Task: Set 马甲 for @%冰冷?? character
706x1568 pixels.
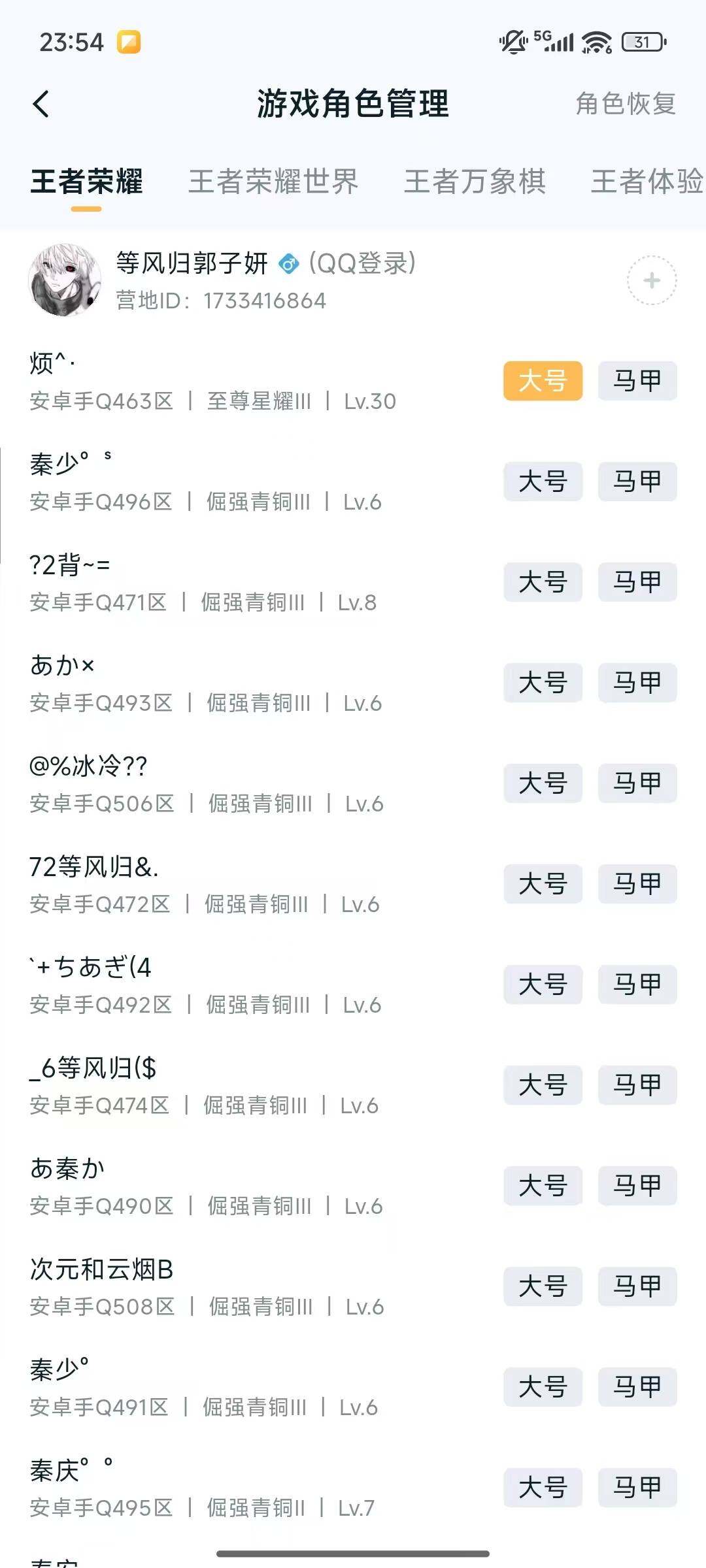Action: click(x=637, y=784)
